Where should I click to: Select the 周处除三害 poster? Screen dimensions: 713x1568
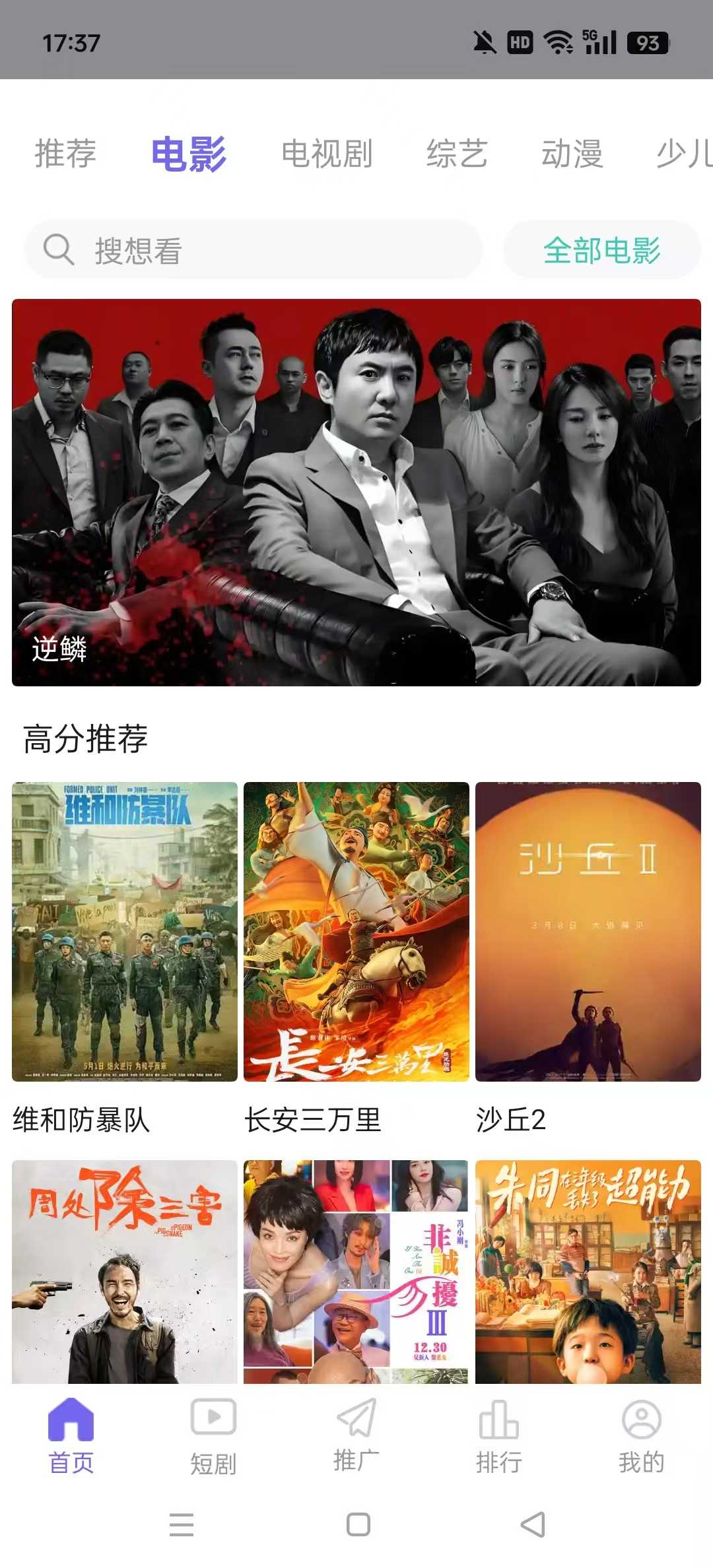click(125, 1271)
